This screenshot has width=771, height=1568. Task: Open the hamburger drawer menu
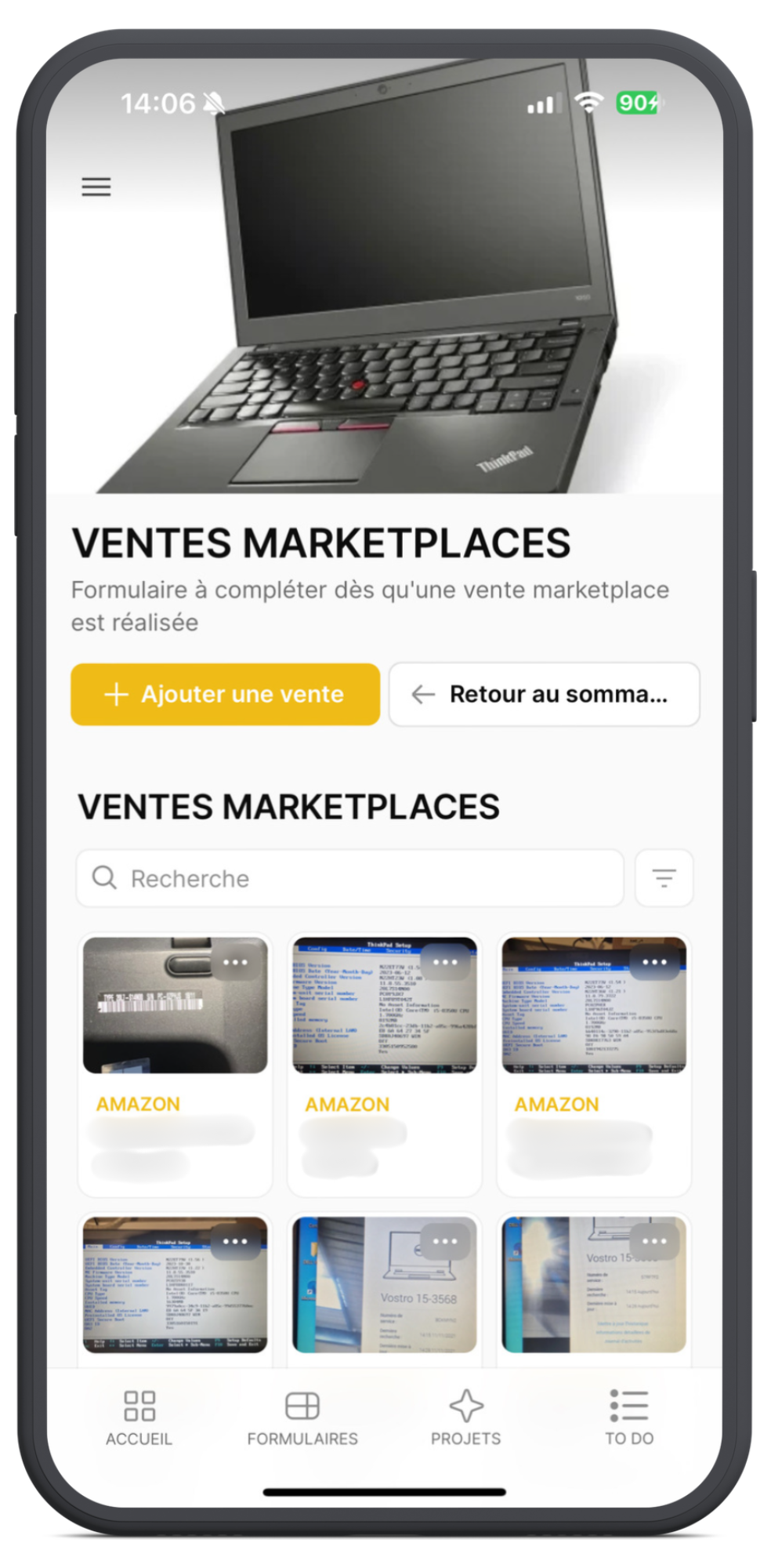click(96, 187)
